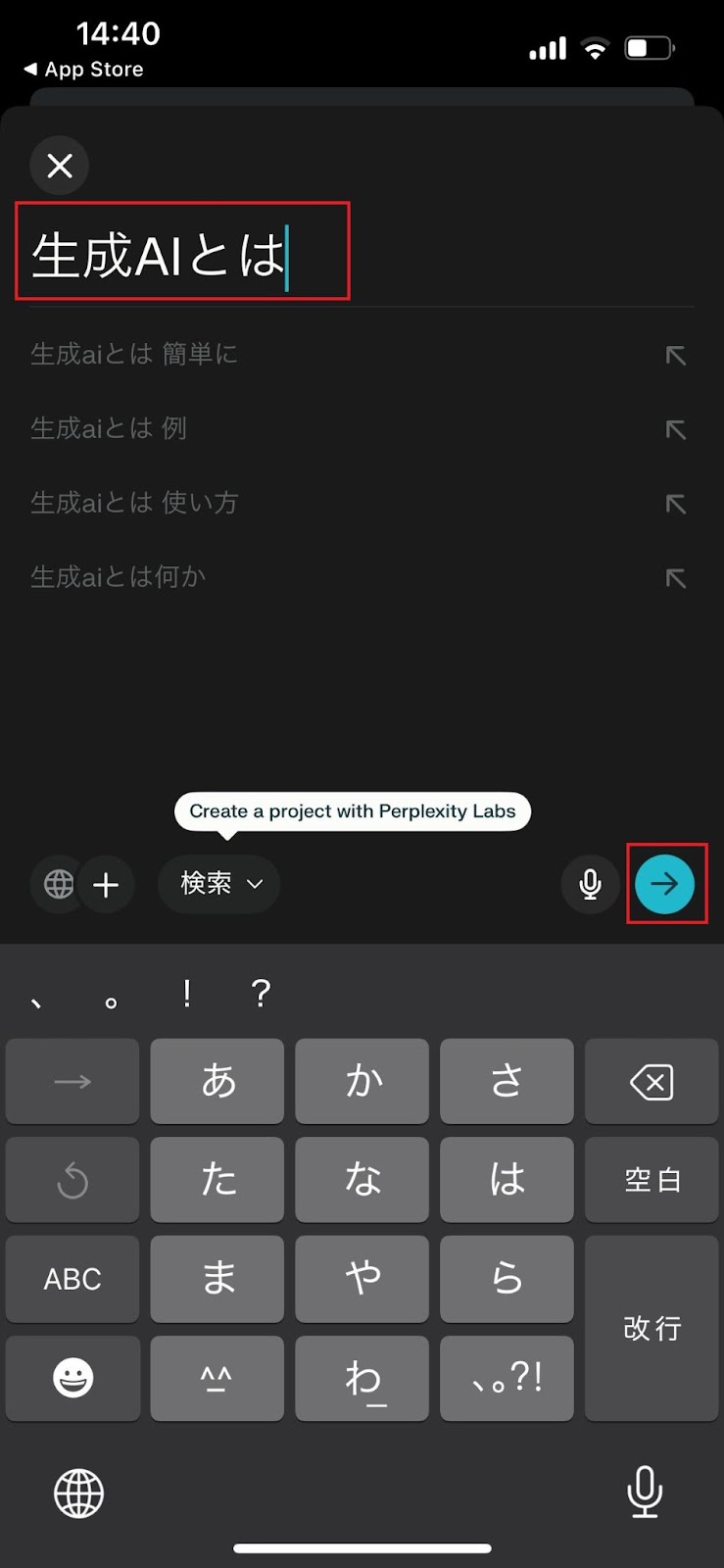The image size is (724, 1568).
Task: Tap the microphone icon for voice input
Action: coord(590,884)
